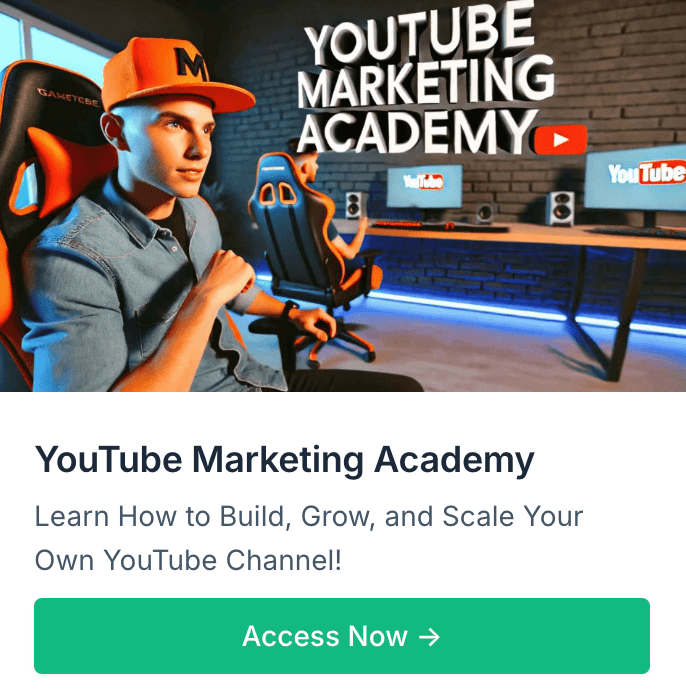Image resolution: width=686 pixels, height=690 pixels.
Task: Tap the Access Now button
Action: coord(342,636)
